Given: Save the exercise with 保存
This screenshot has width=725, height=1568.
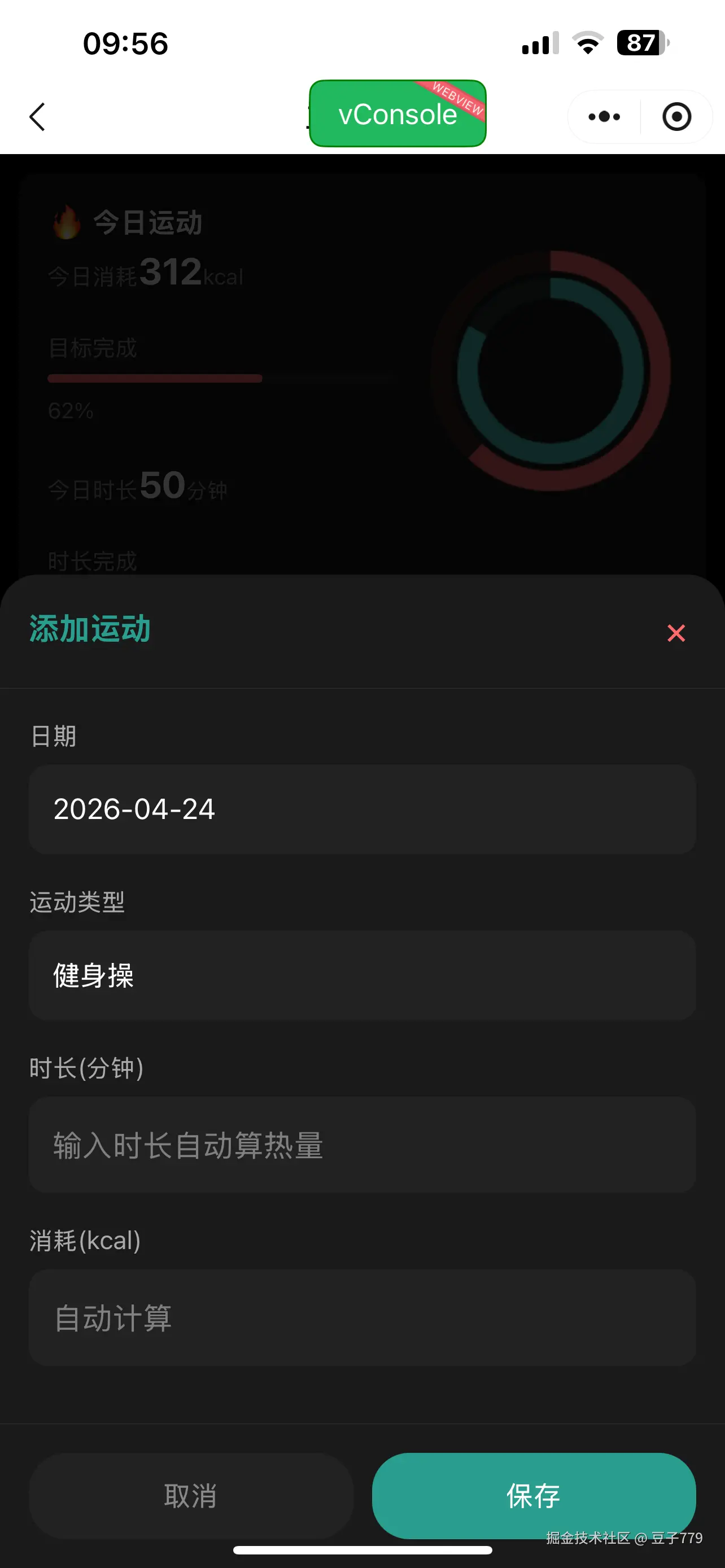Looking at the screenshot, I should tap(533, 1495).
